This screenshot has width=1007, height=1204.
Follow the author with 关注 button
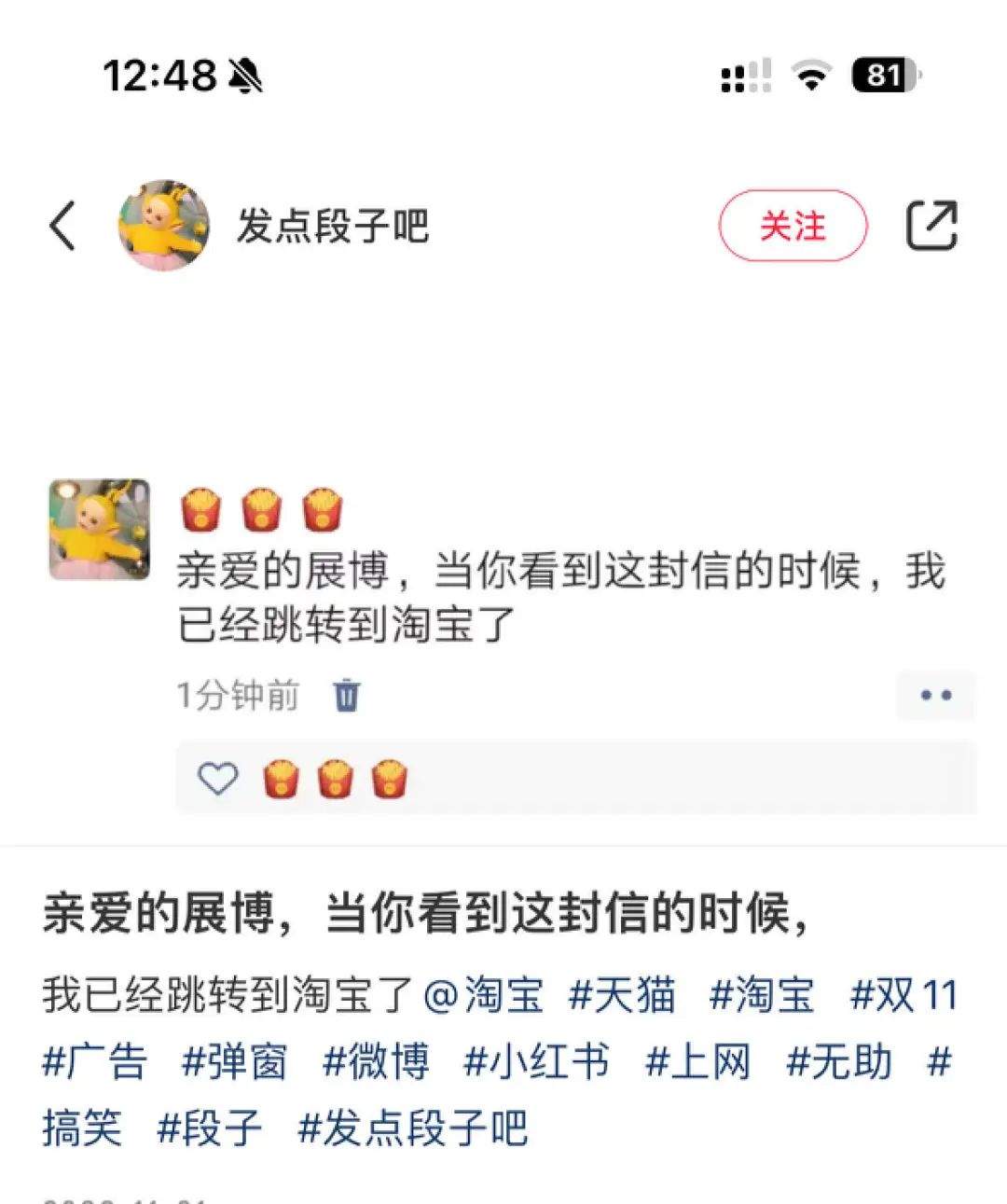click(x=793, y=226)
